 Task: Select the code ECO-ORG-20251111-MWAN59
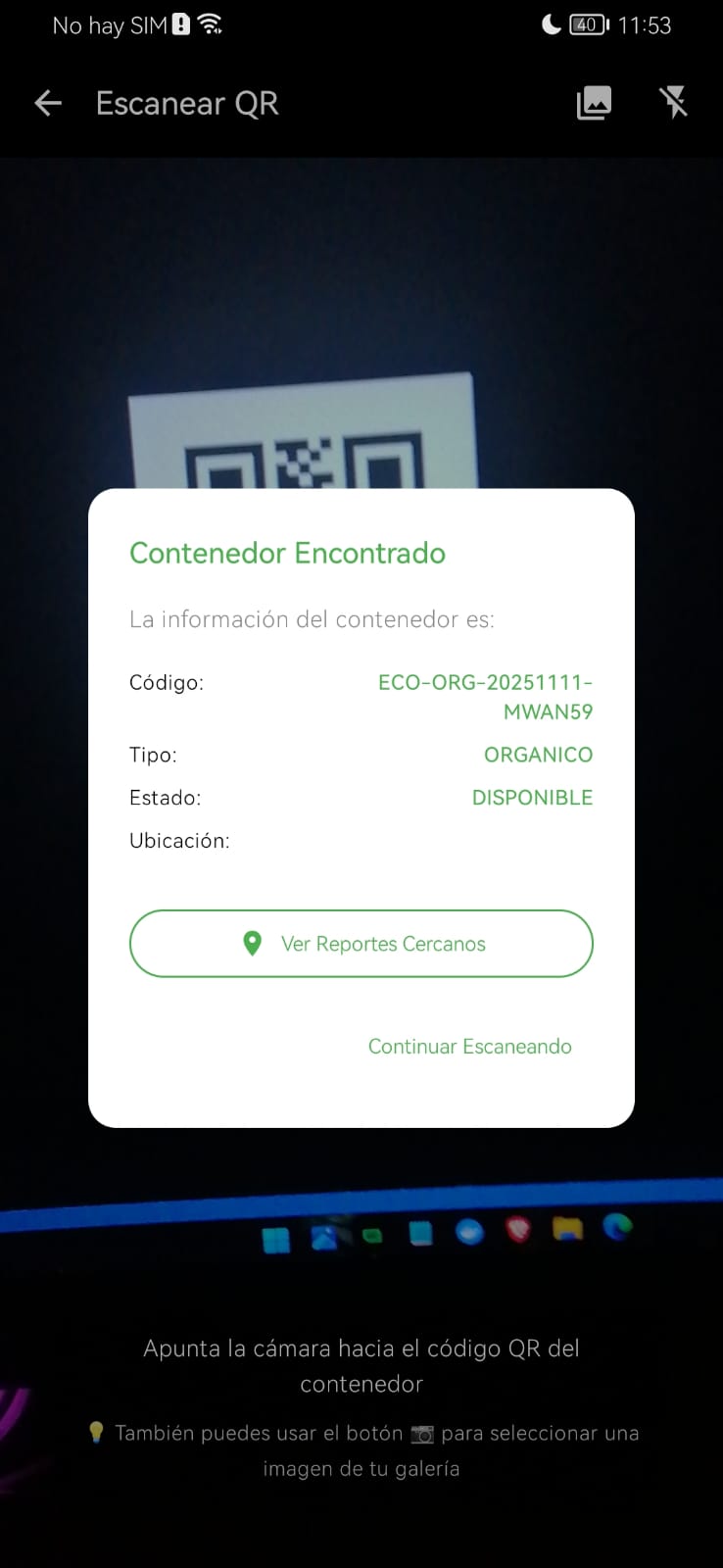coord(486,696)
